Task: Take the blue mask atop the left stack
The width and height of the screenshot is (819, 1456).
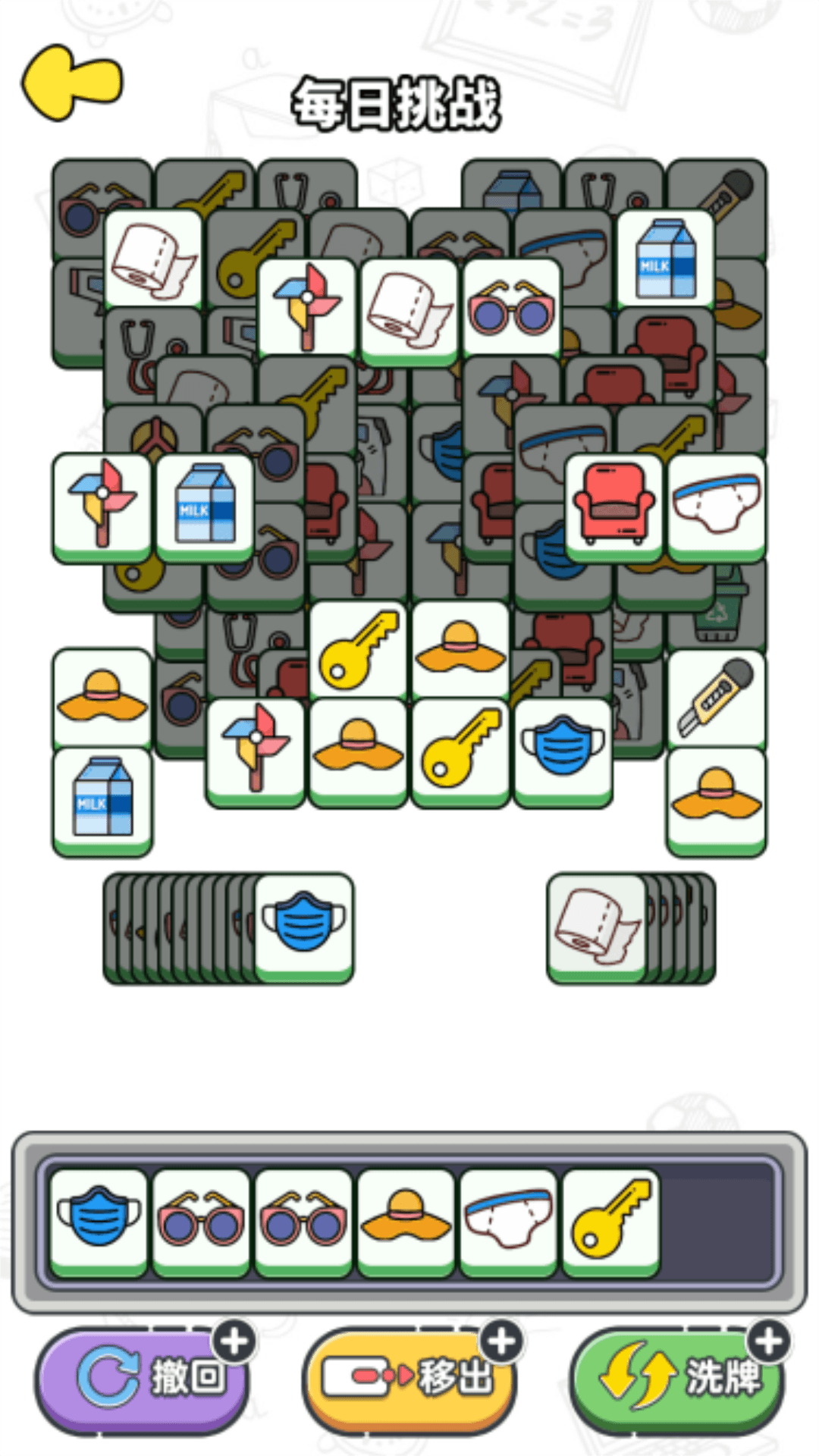Action: pos(303,924)
